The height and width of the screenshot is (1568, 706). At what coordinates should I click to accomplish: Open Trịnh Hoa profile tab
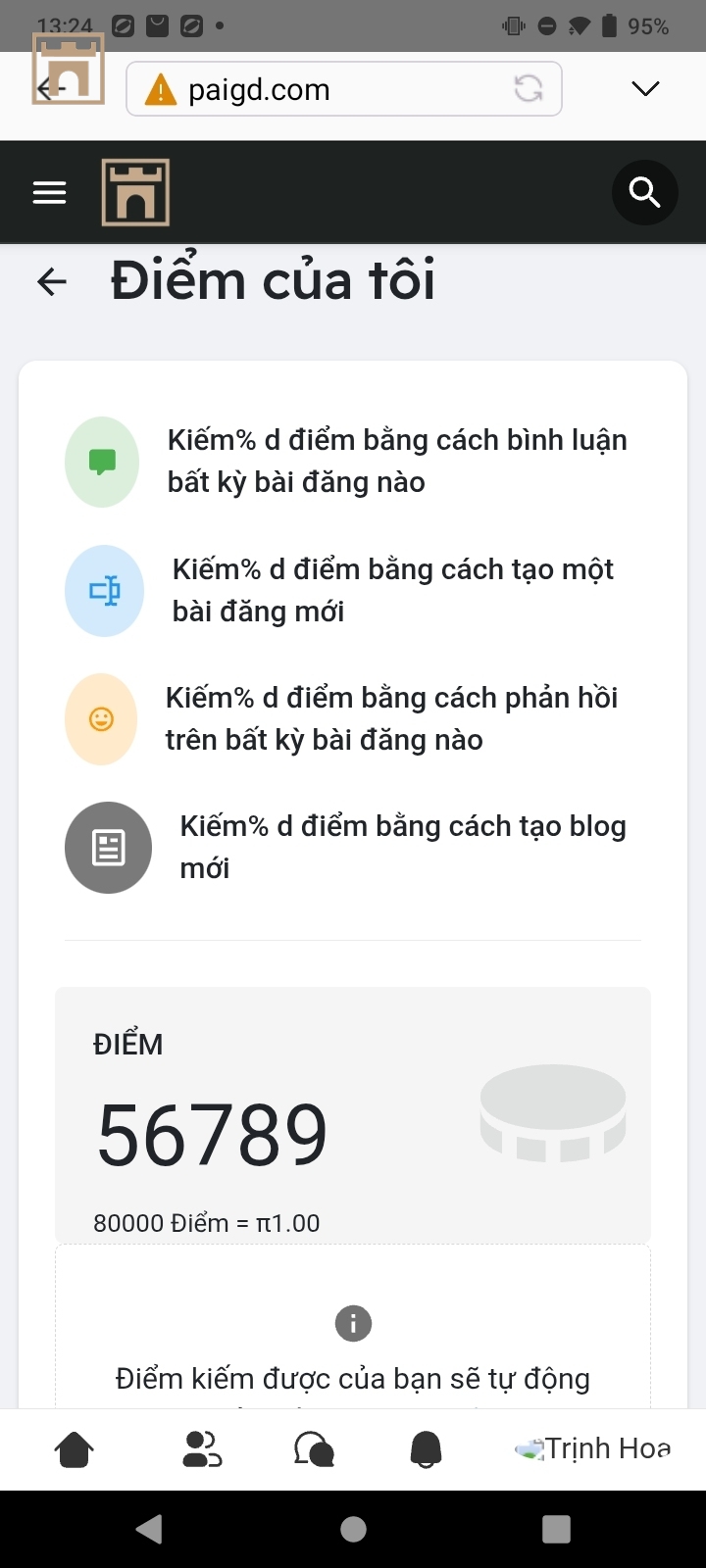593,1449
